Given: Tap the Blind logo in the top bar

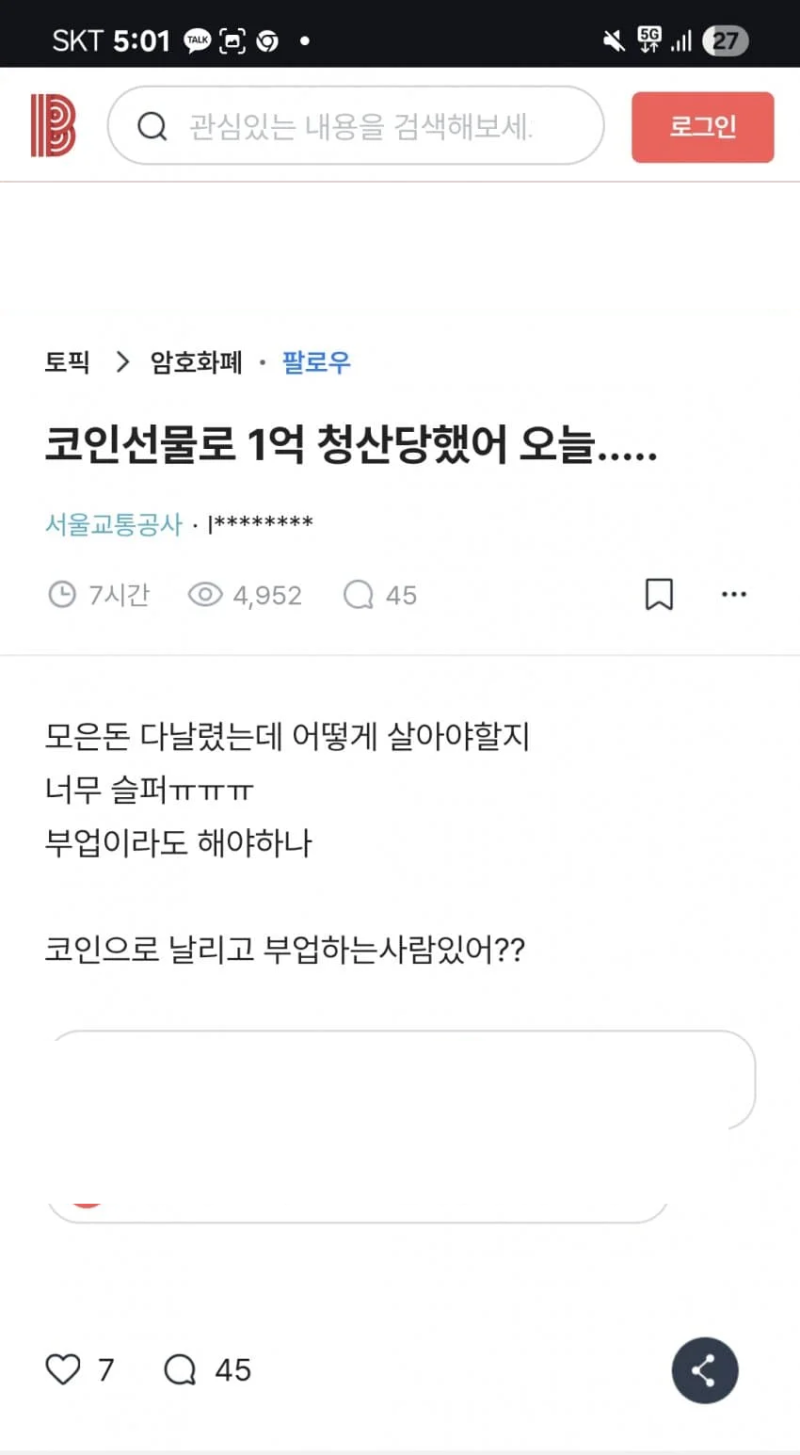Looking at the screenshot, I should pyautogui.click(x=54, y=125).
